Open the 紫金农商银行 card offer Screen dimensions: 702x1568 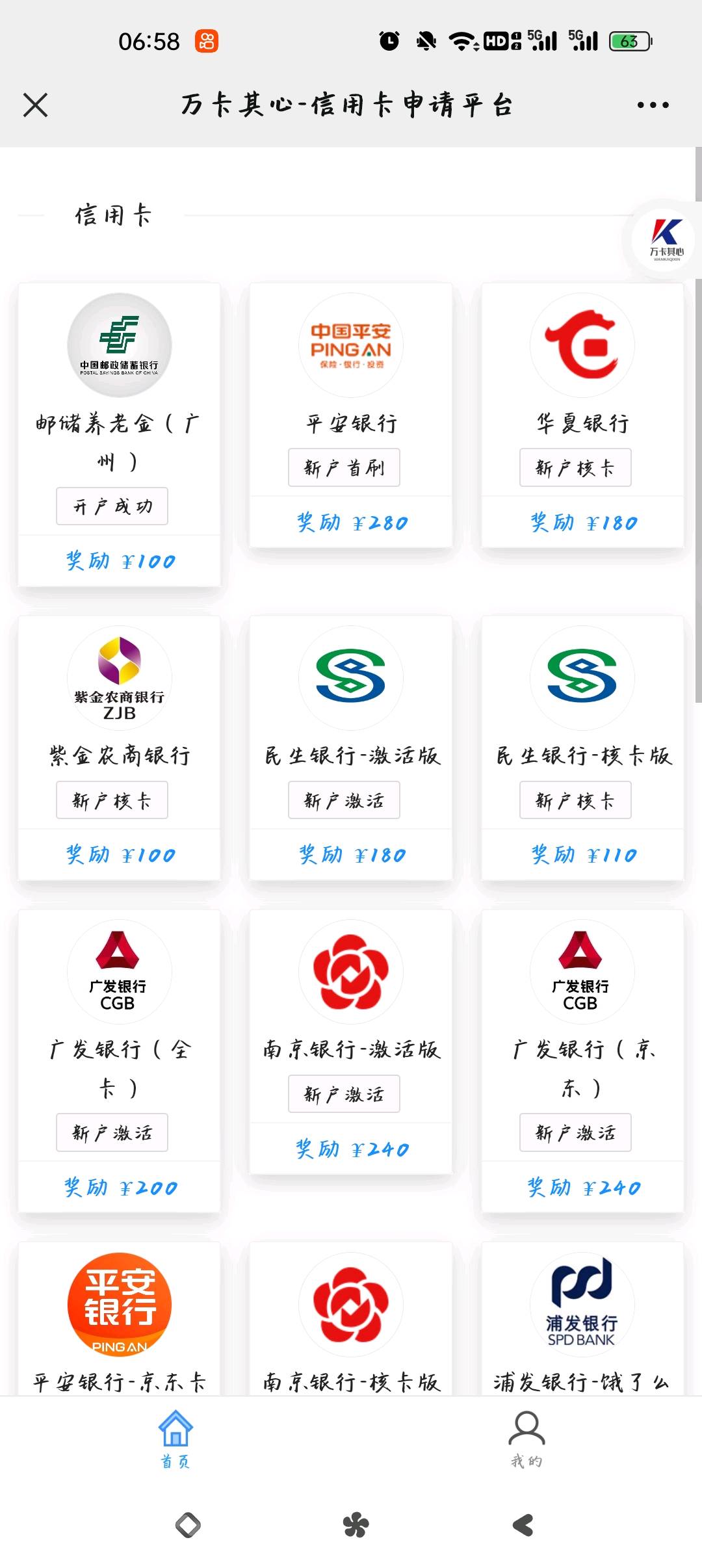click(120, 748)
